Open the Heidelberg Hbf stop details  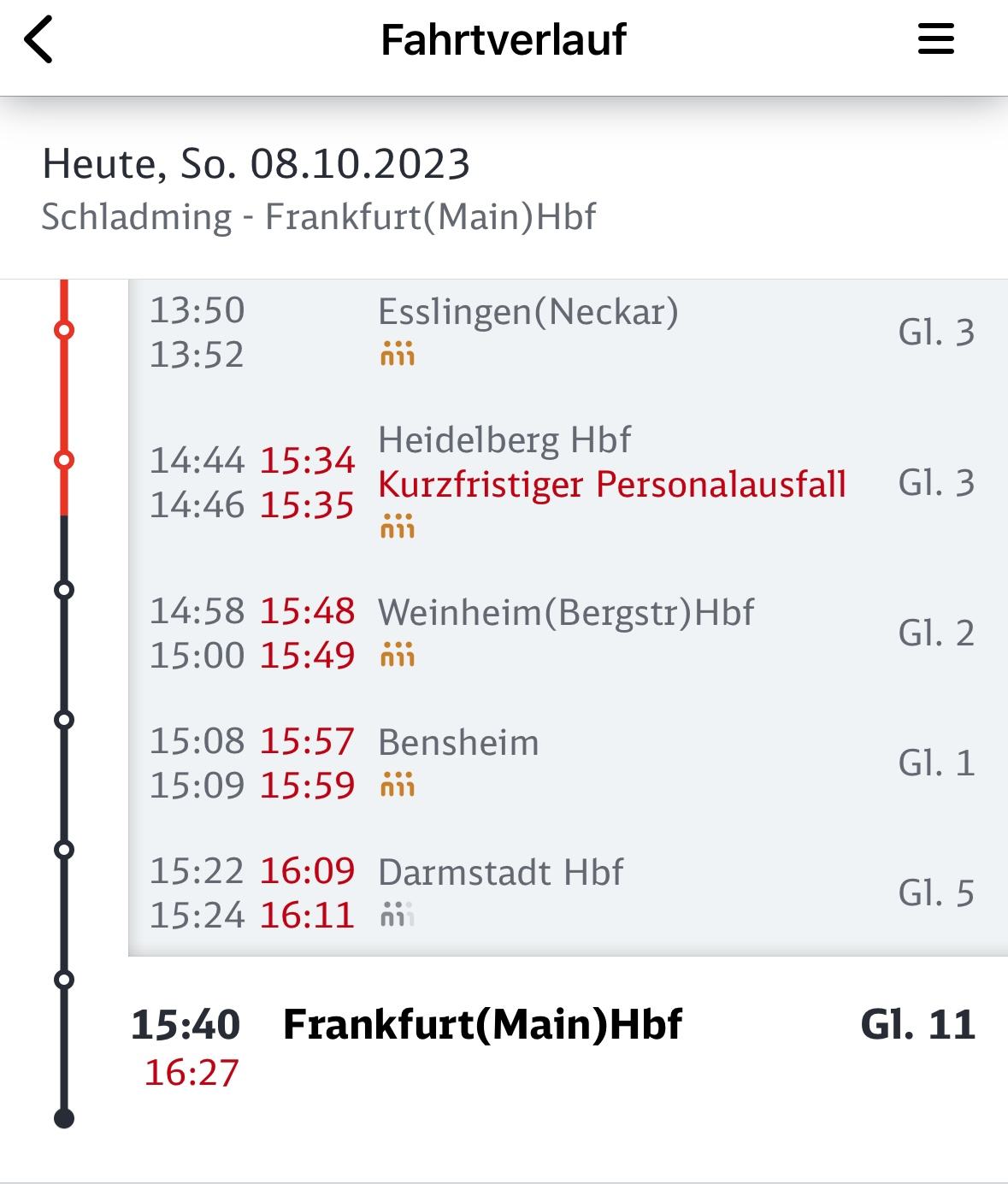504,441
